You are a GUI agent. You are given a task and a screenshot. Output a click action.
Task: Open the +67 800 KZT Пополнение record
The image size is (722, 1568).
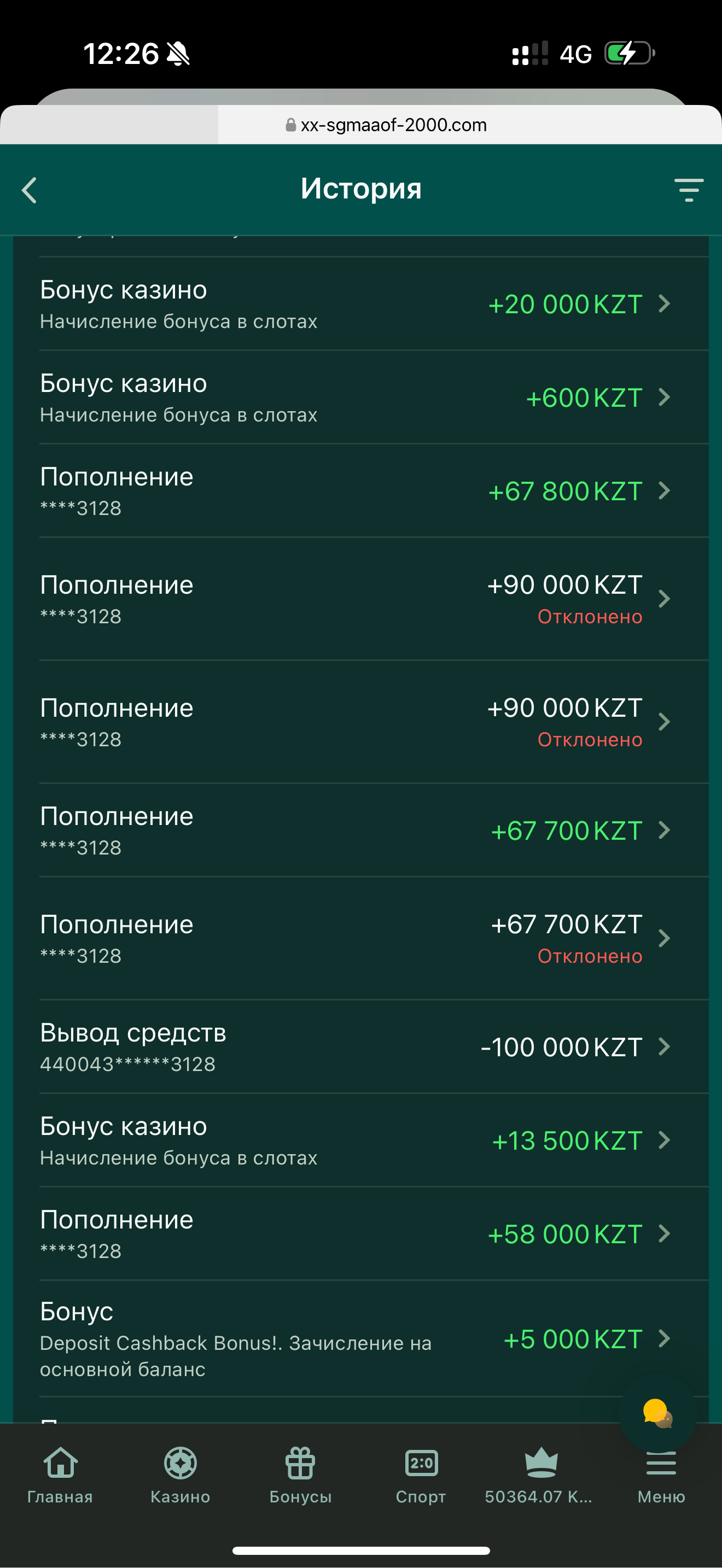tap(361, 491)
